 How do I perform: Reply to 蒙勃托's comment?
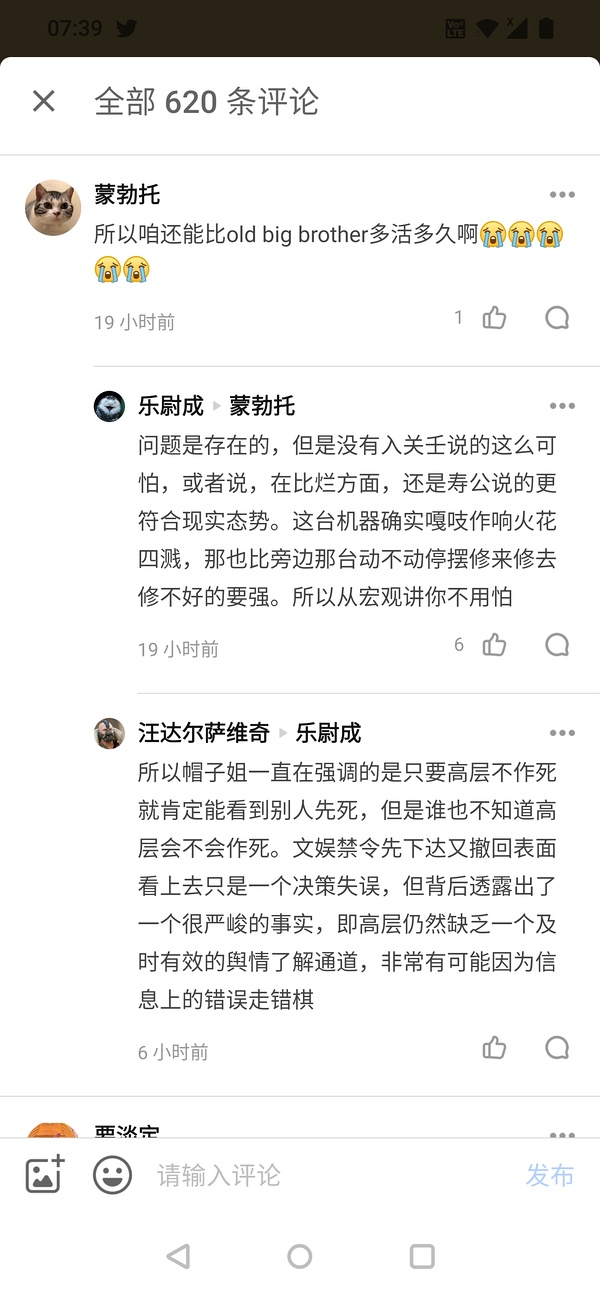click(x=557, y=318)
